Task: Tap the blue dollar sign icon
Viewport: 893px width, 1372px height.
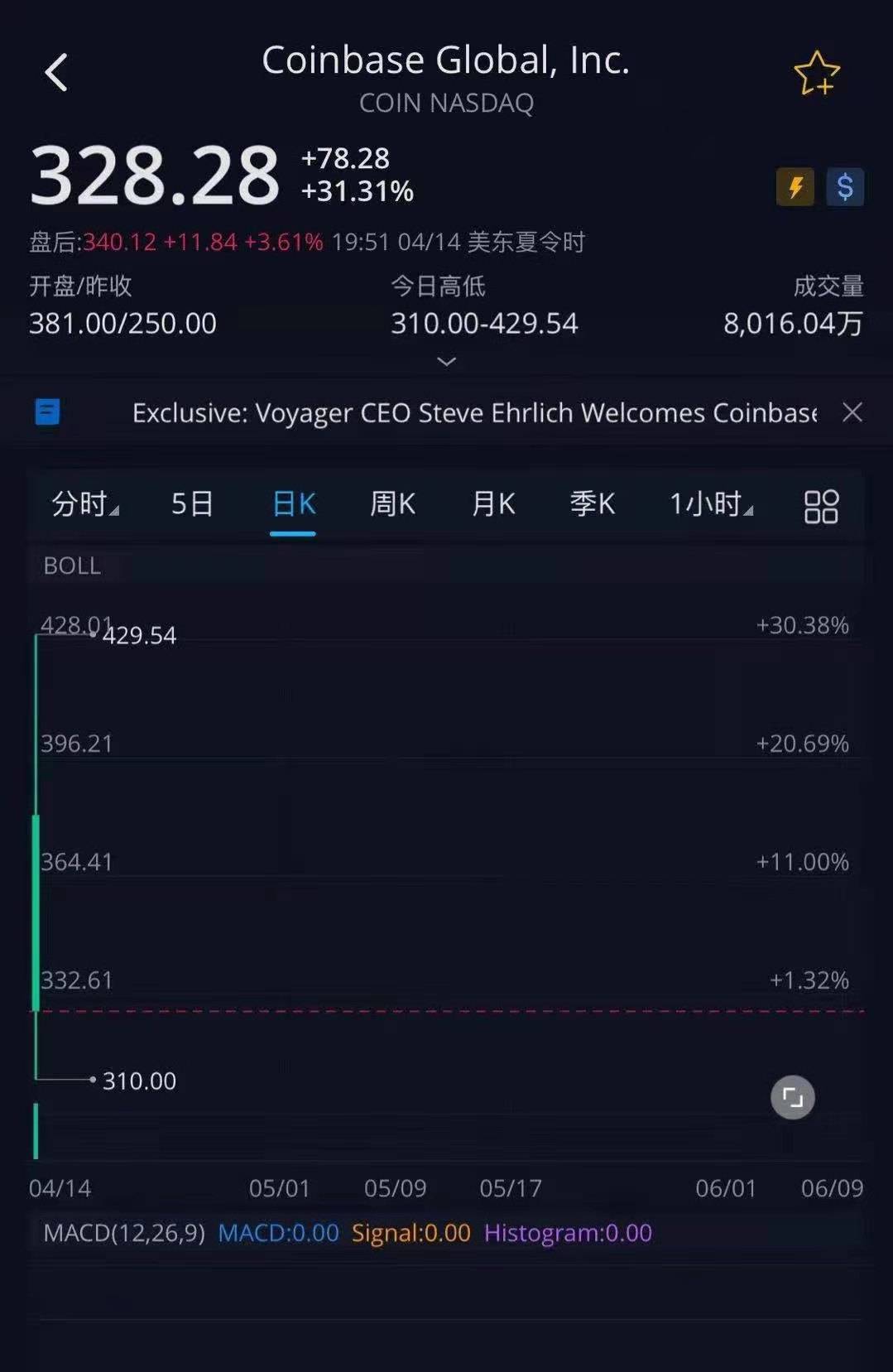Action: 844,187
